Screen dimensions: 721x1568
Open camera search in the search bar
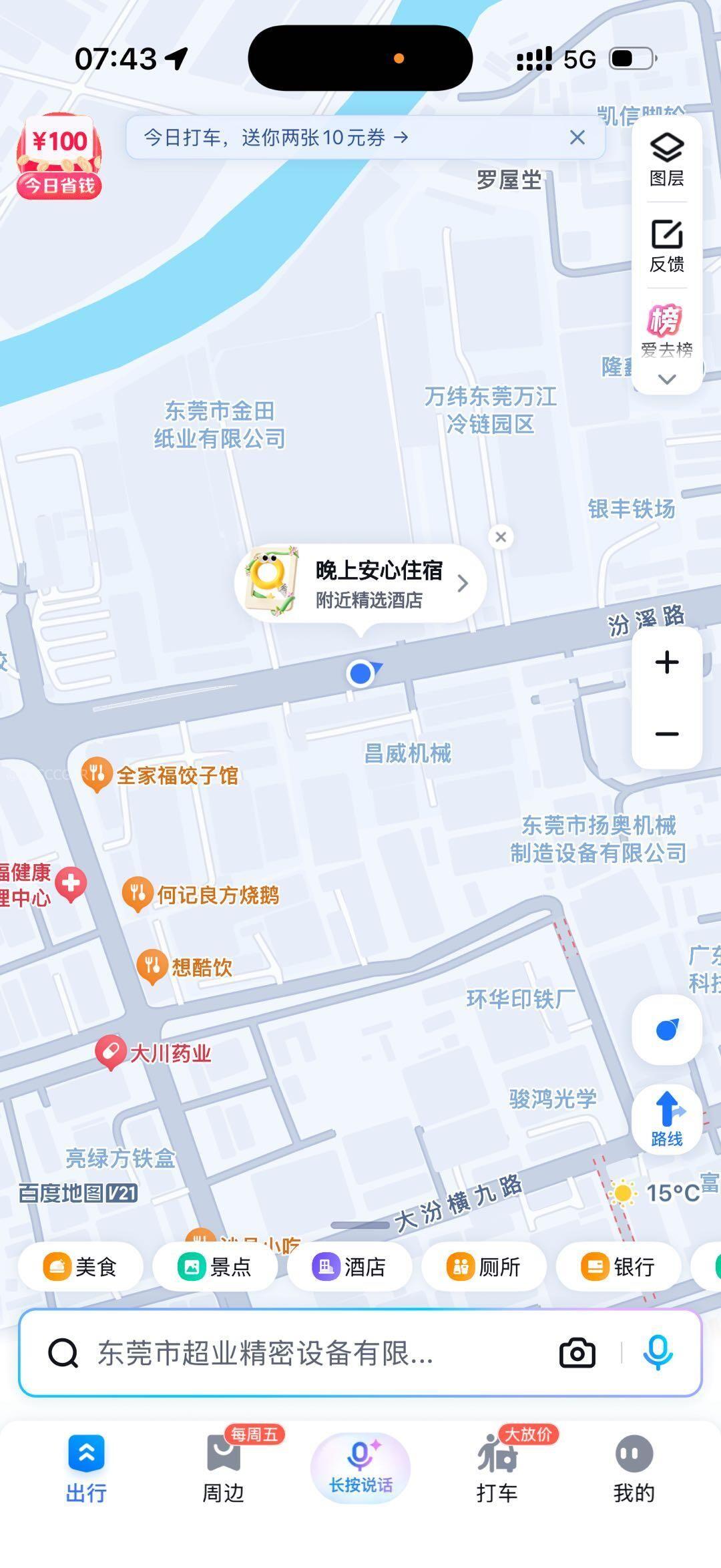pos(577,1354)
